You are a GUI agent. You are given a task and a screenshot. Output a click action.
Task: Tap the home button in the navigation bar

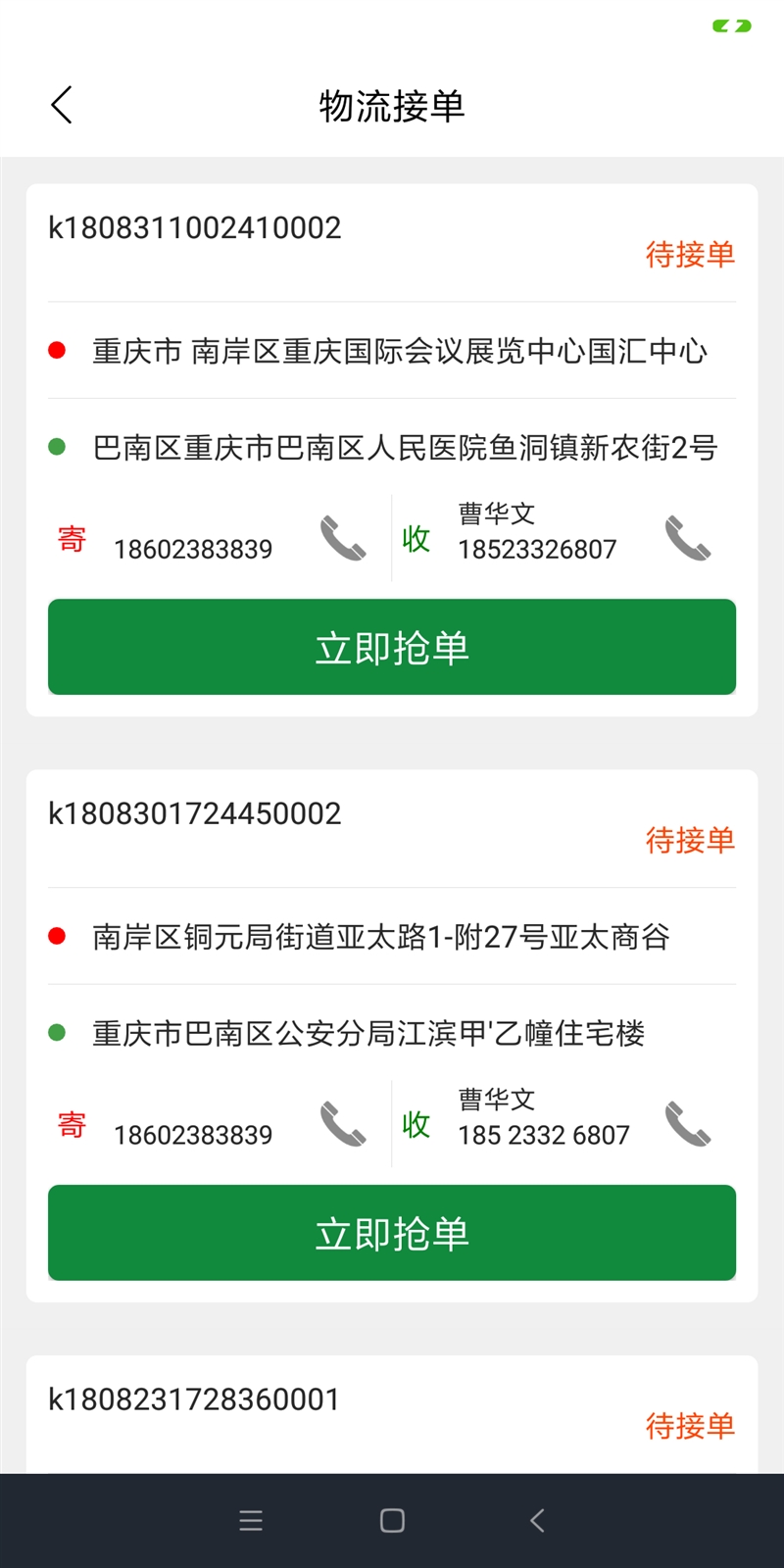pyautogui.click(x=391, y=1520)
